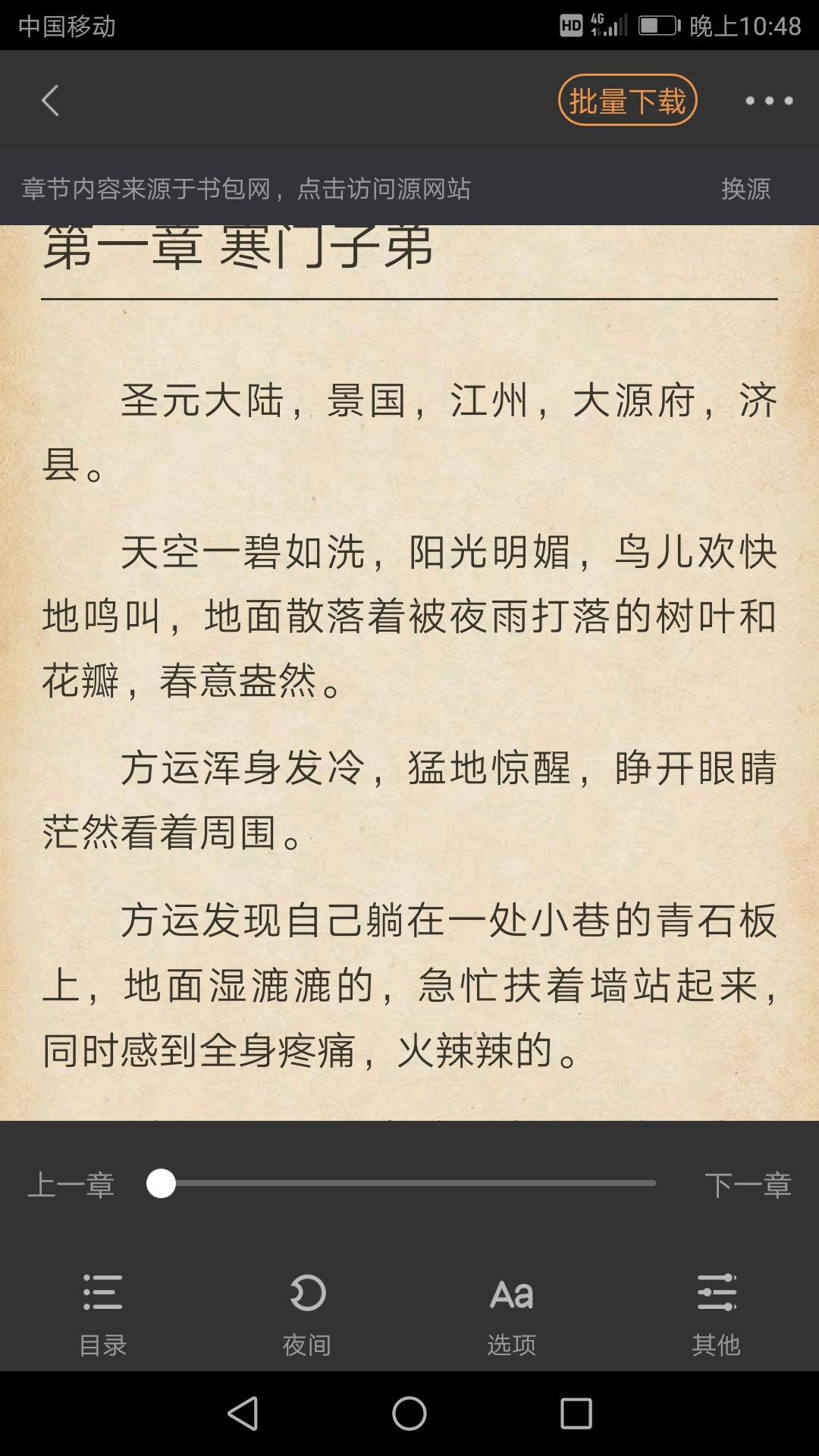Visit the source website via the chapter source line
The height and width of the screenshot is (1456, 819).
click(x=246, y=189)
